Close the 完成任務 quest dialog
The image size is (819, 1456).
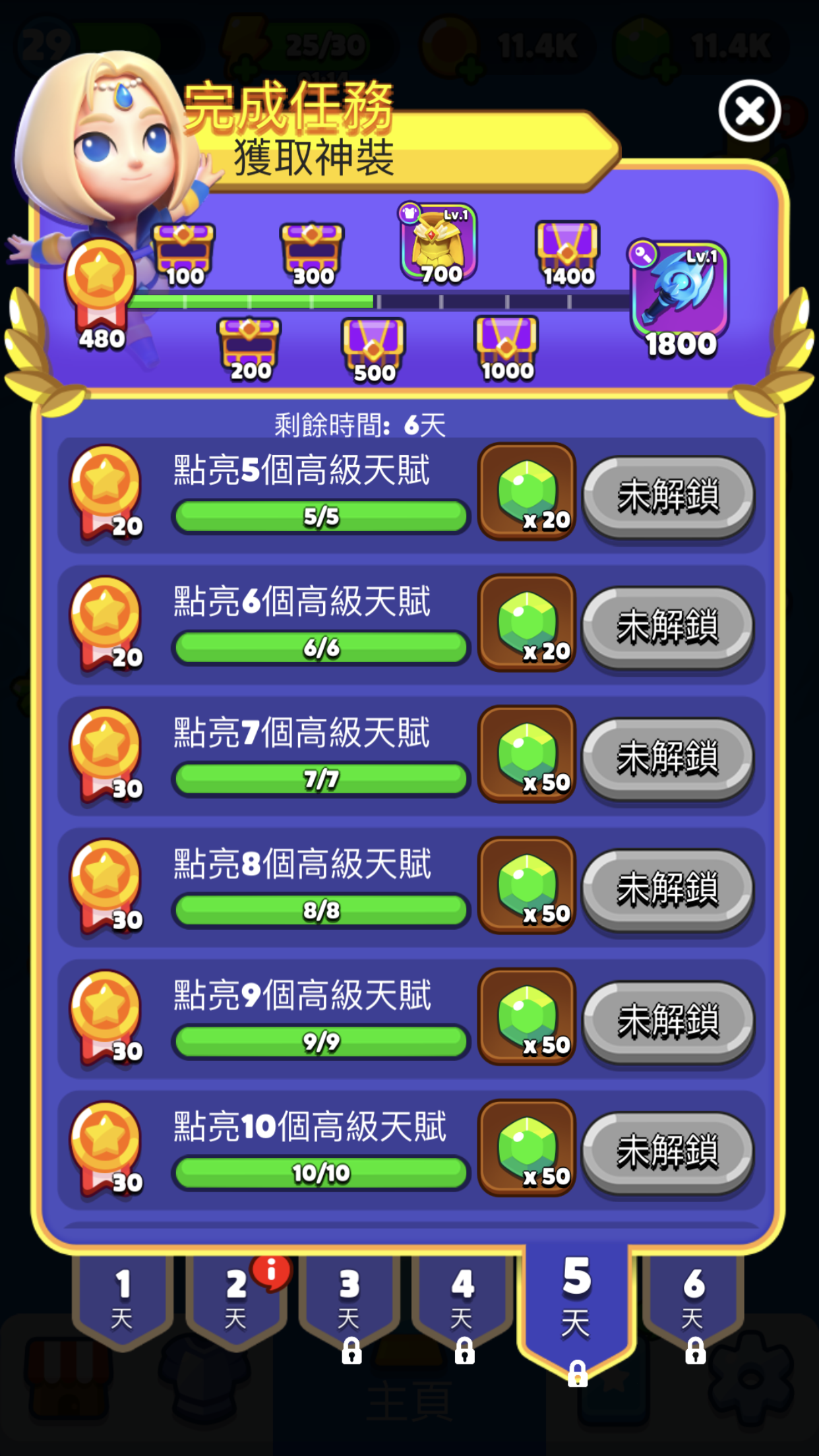tap(750, 111)
